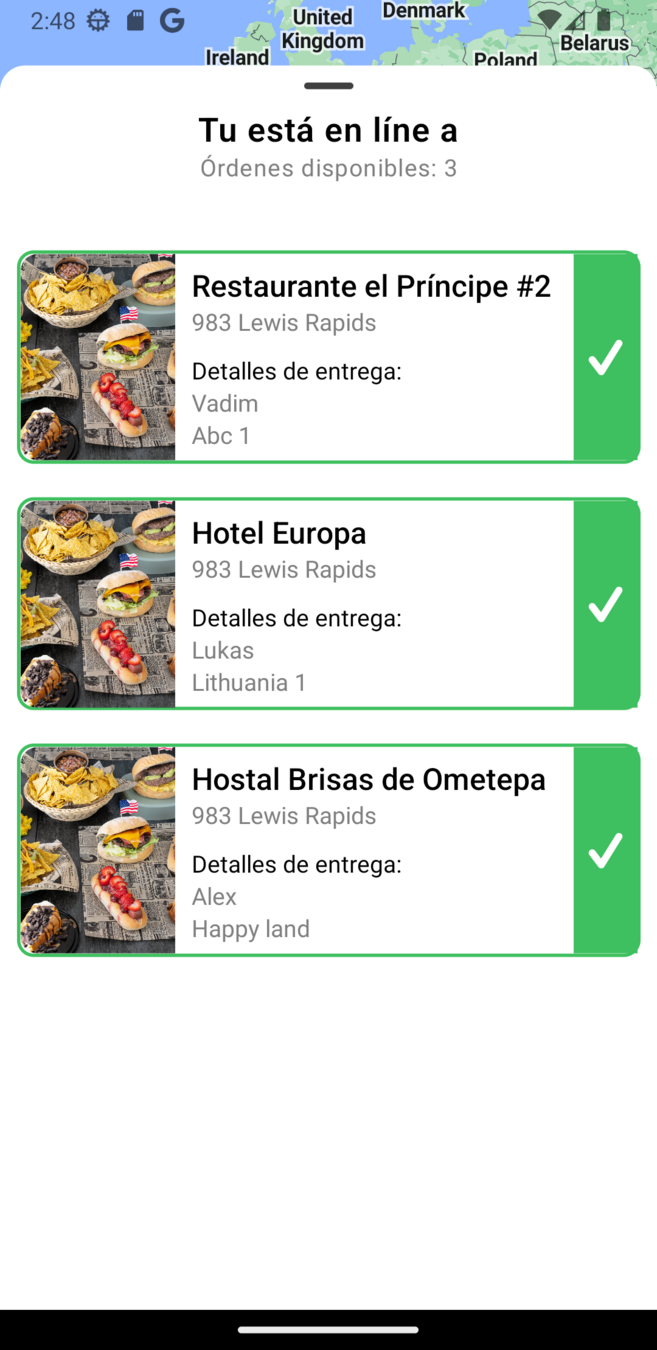Viewport: 657px width, 1350px height.
Task: Open the Hostal Brisas de Ometepa card
Action: [372, 850]
